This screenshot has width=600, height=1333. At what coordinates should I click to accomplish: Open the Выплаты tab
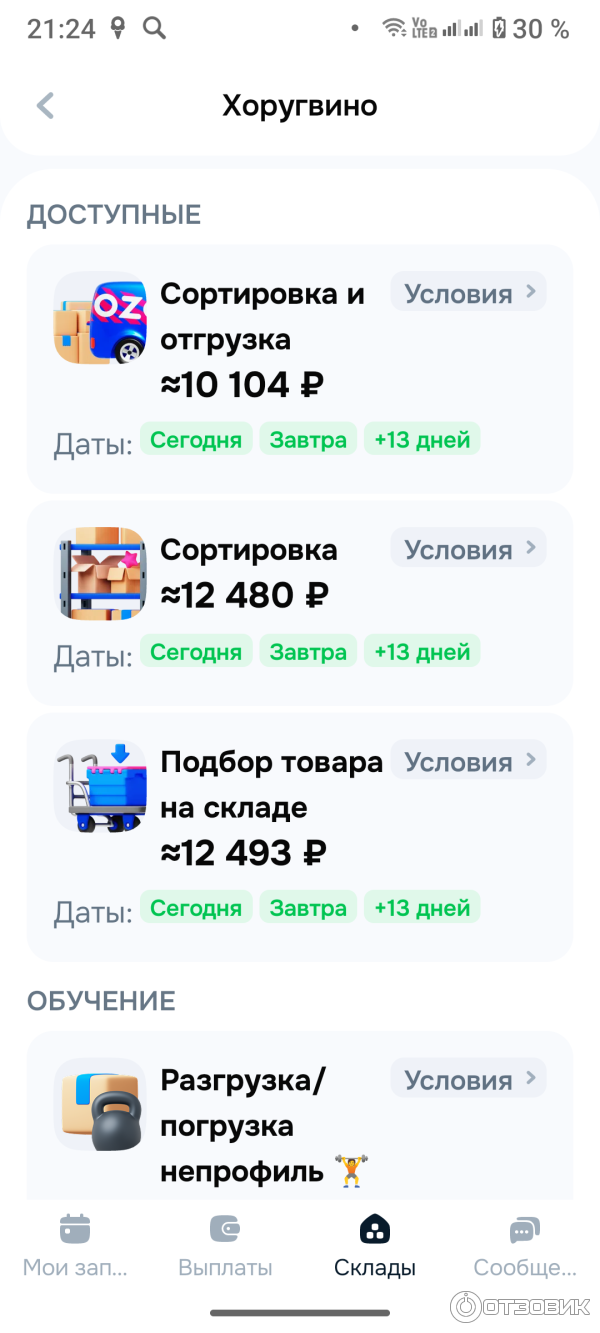tap(225, 1245)
